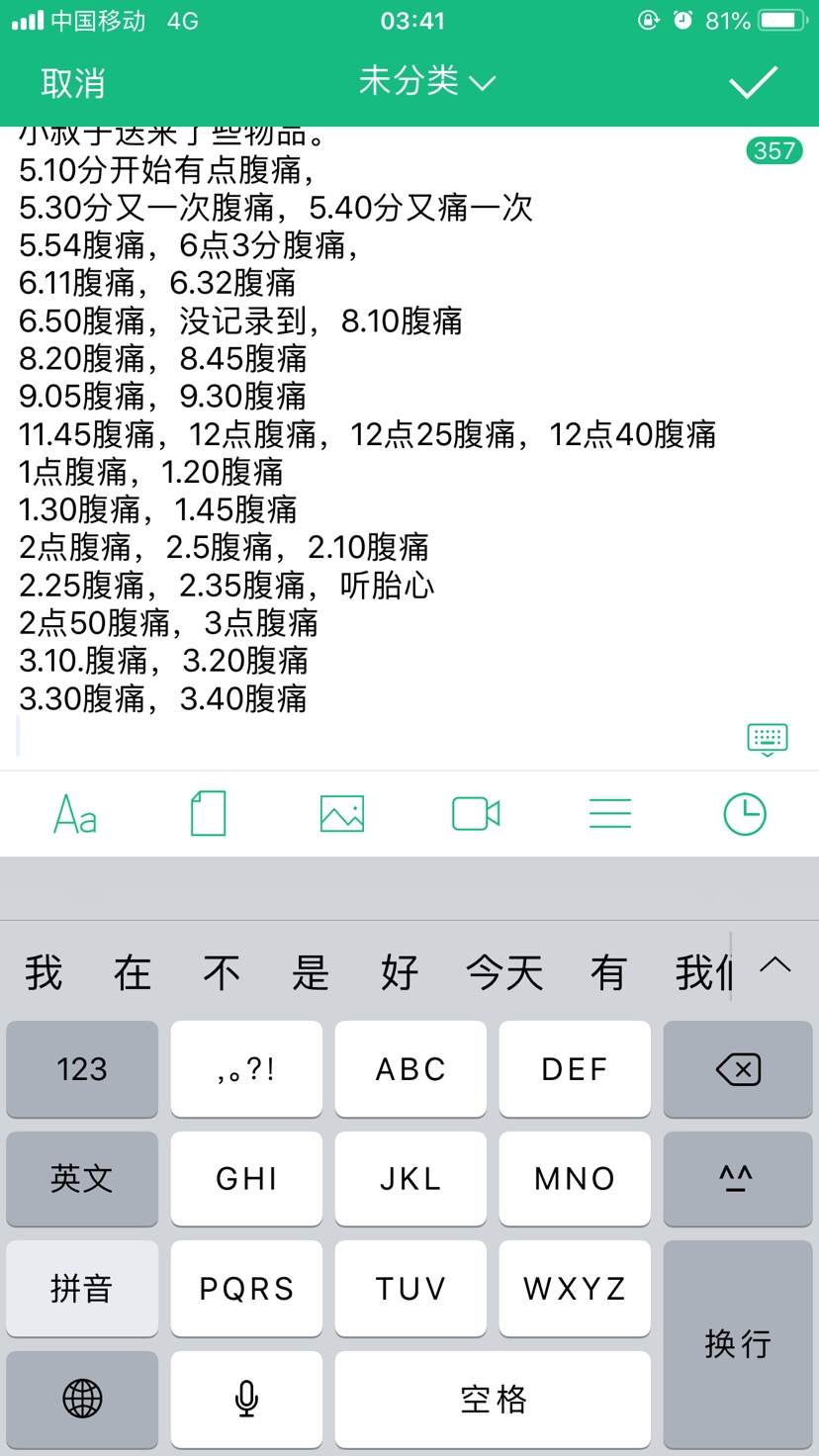Hide the keyboard using the keyboard icon
The image size is (819, 1456).
(768, 739)
